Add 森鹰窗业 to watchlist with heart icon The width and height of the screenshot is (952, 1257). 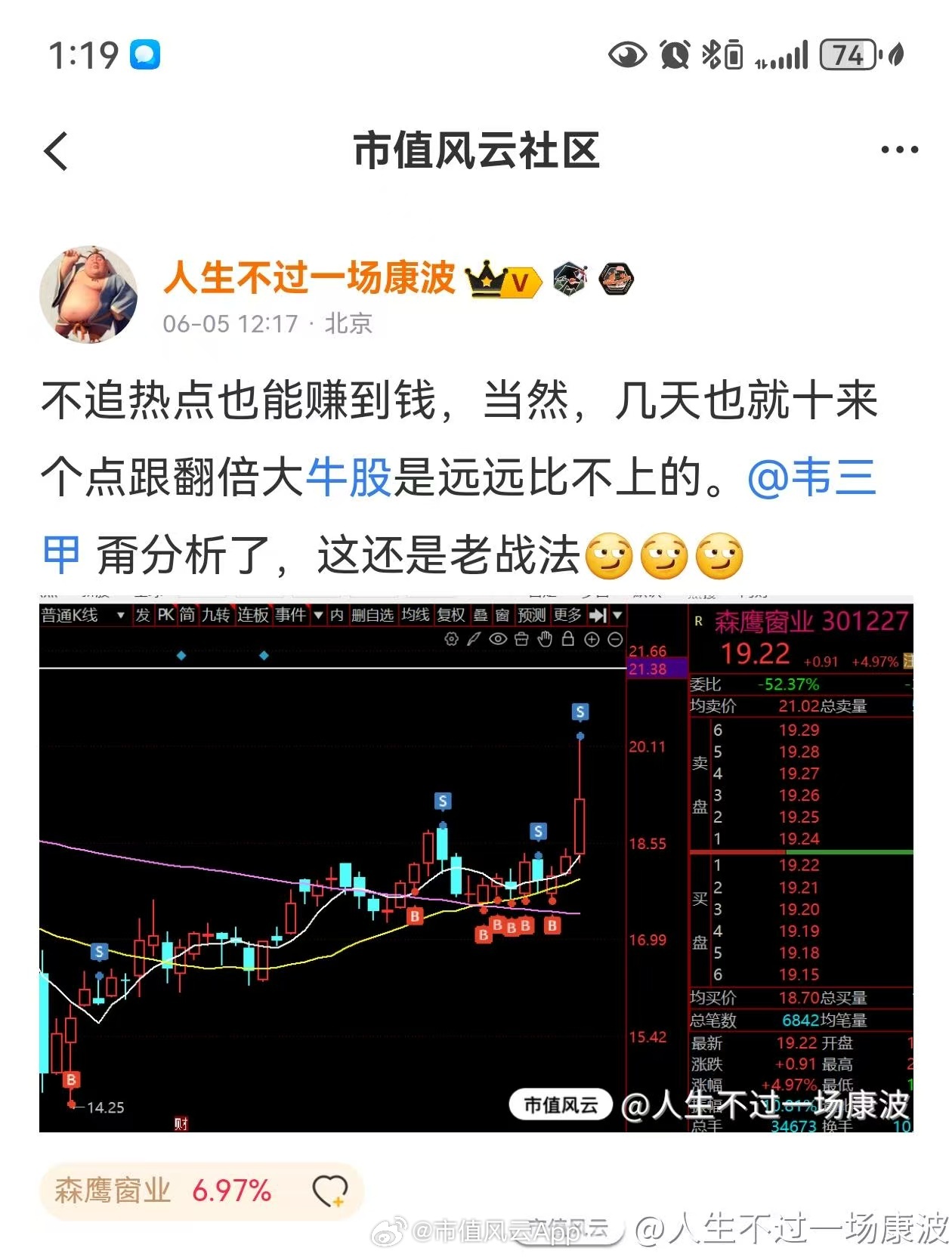(x=329, y=1191)
